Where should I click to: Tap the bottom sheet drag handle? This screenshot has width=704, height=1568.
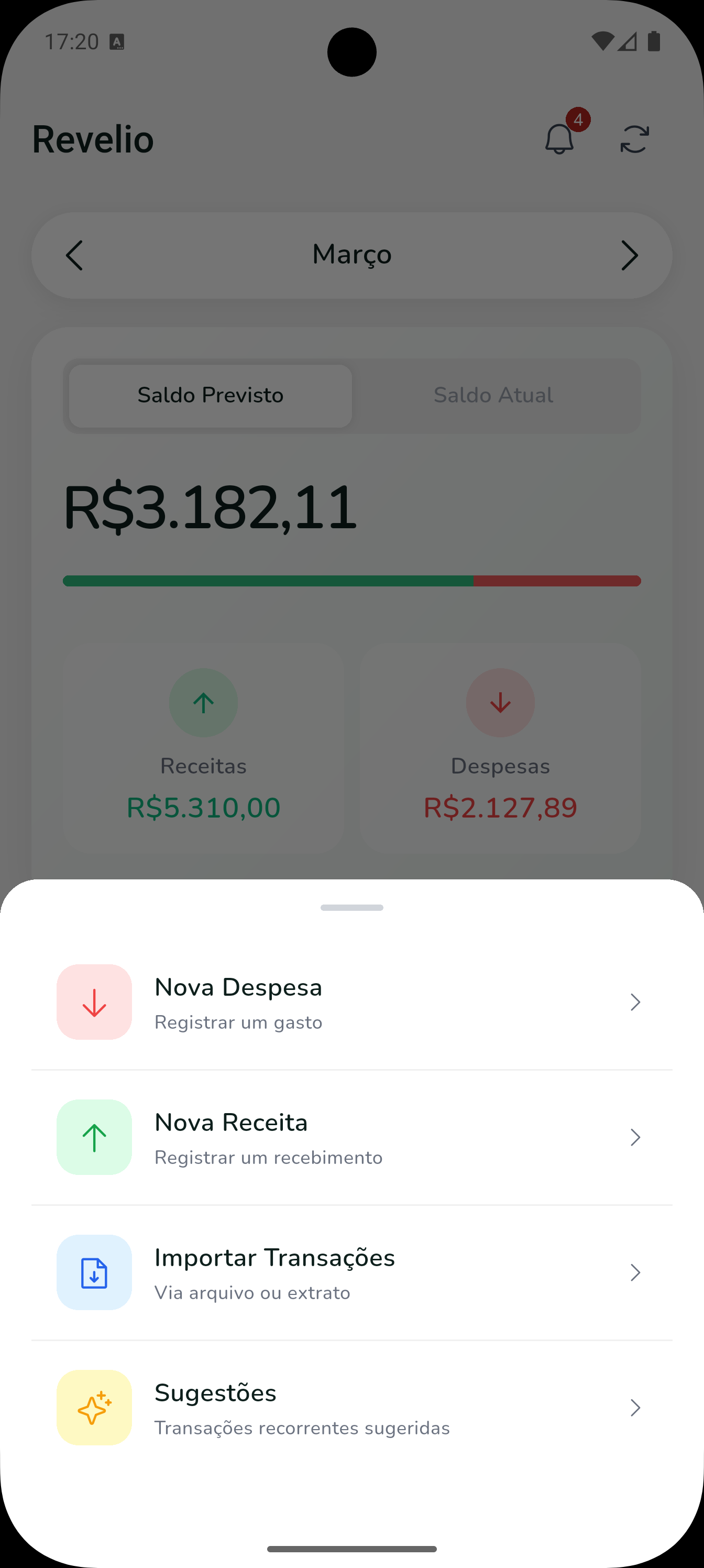pyautogui.click(x=351, y=908)
